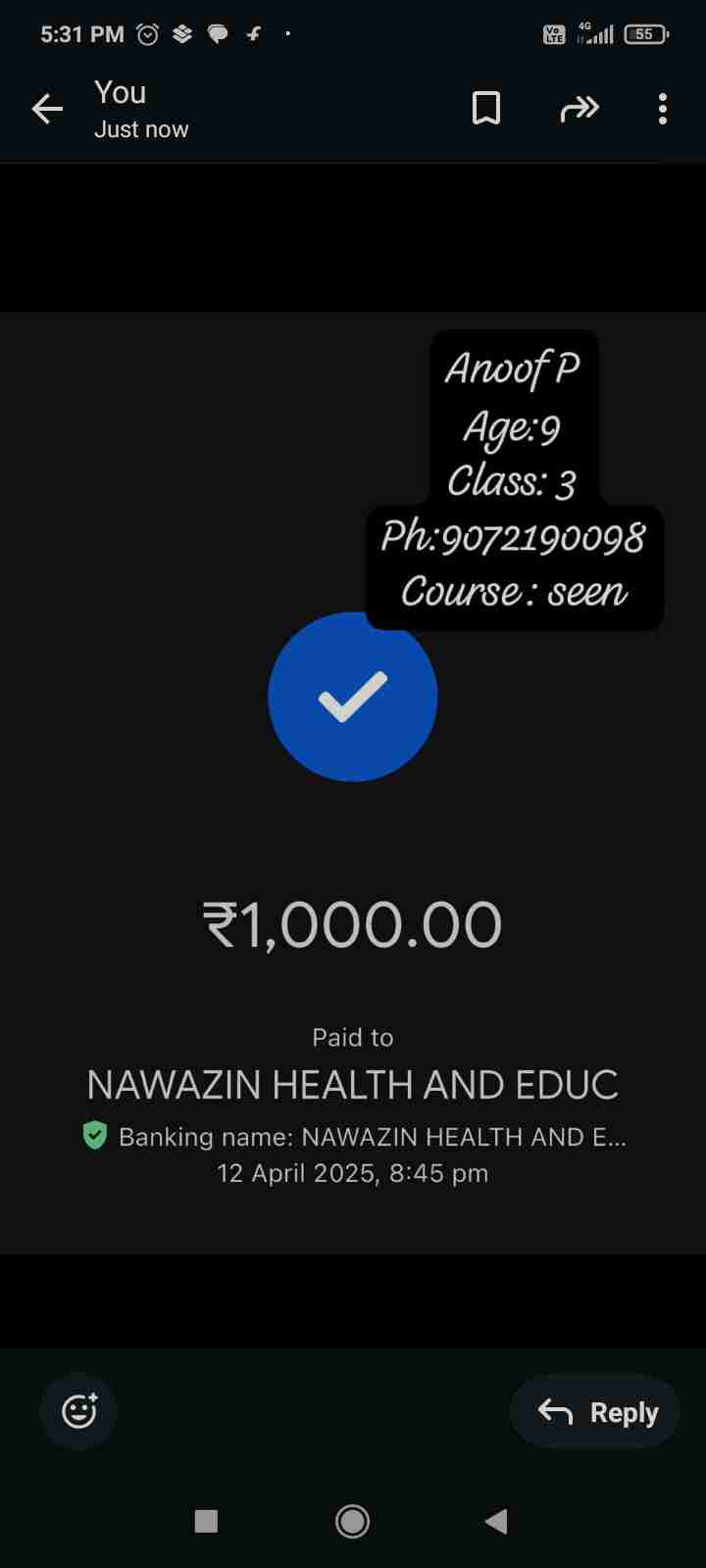Open recent apps with the square button
Screen dimensions: 706x1568
coord(206,1521)
